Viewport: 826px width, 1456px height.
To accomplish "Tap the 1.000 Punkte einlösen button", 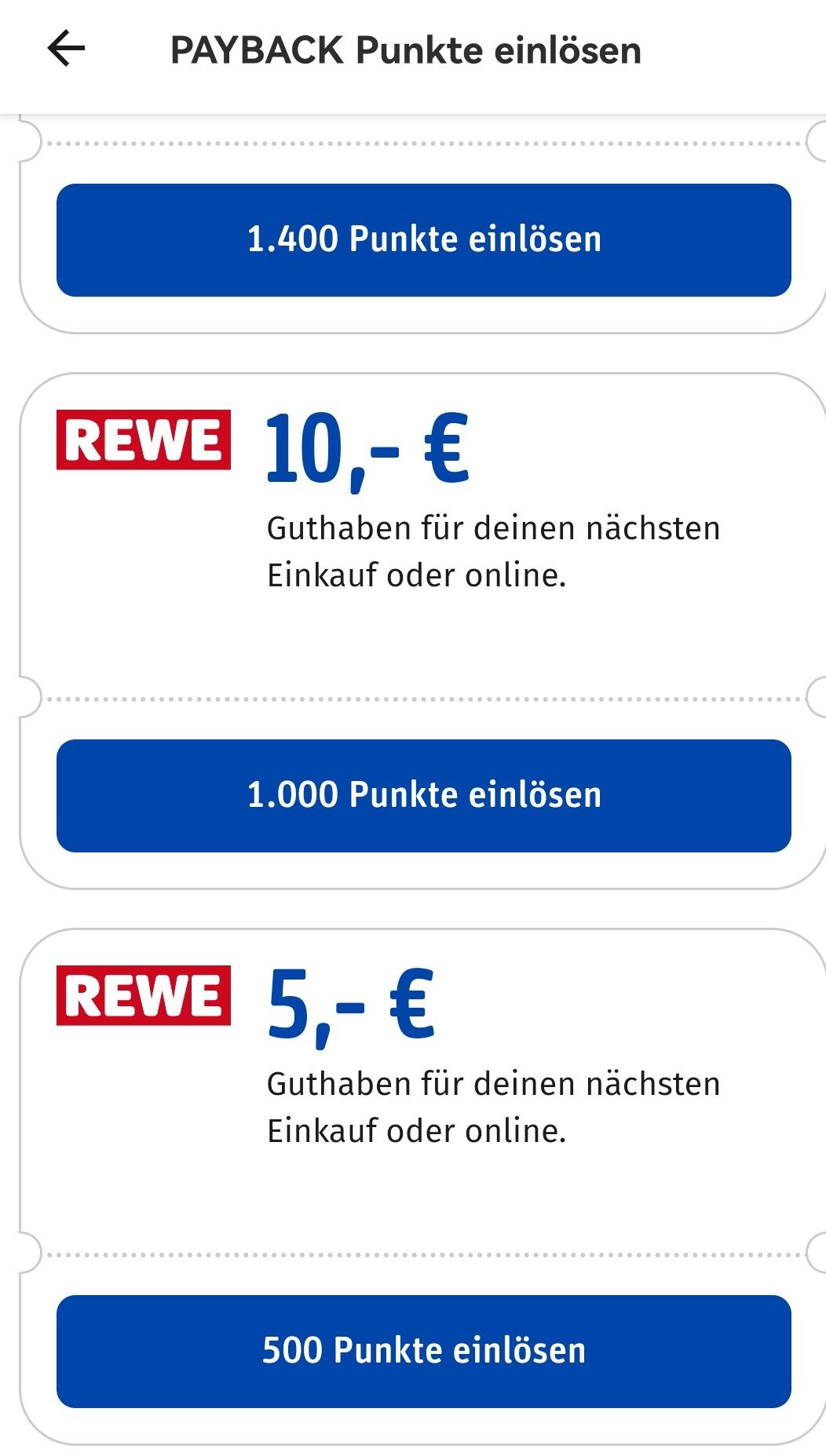I will click(424, 796).
